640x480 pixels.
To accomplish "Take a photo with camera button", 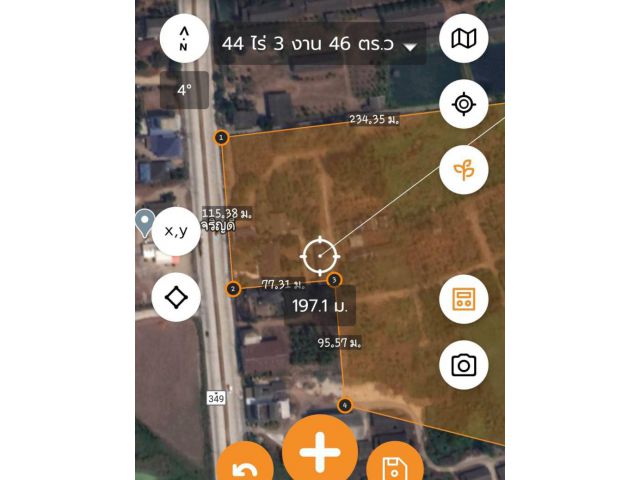I will (464, 365).
